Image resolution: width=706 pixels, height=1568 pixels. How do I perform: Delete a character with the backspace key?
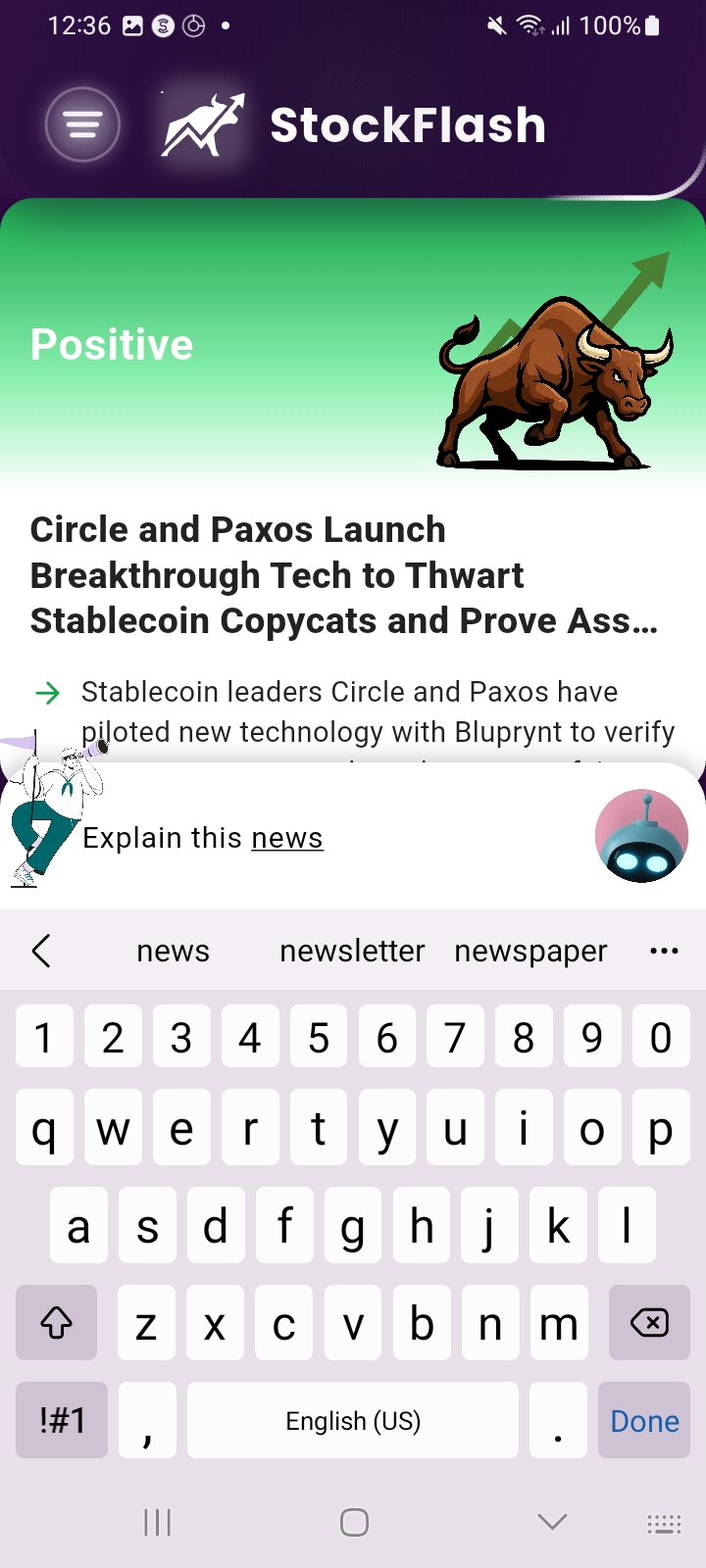[x=649, y=1323]
